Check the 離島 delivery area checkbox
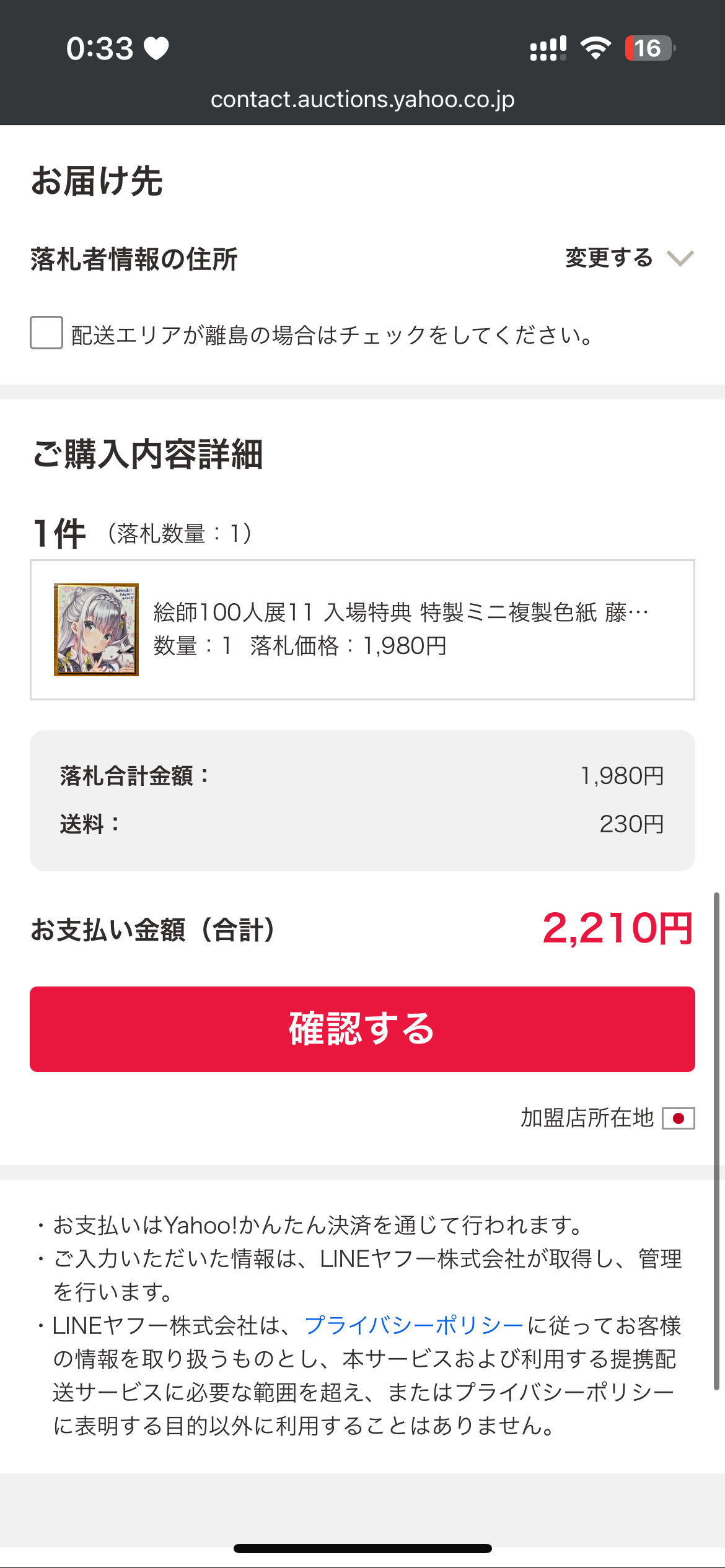Viewport: 725px width, 1568px height. (46, 333)
